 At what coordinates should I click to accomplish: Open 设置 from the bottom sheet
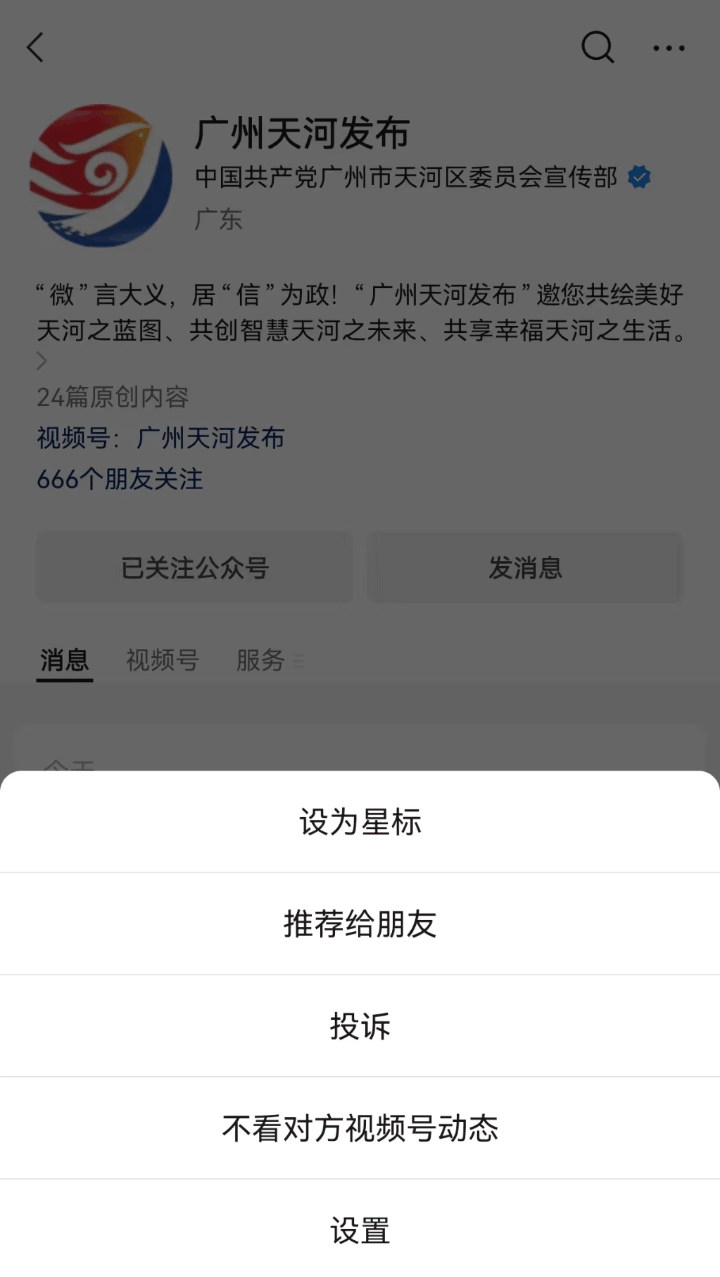coord(360,1230)
